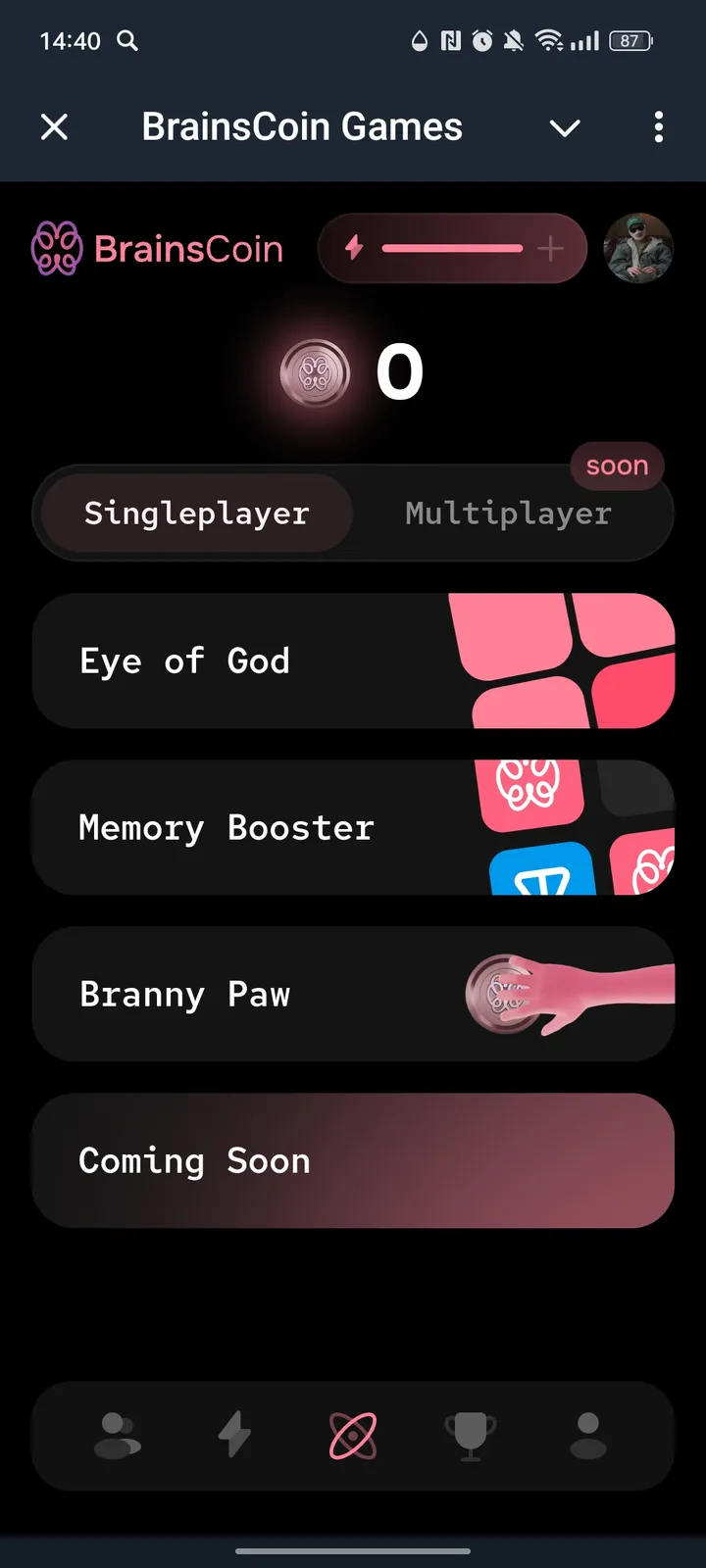Tap the Coming Soon banner
Image resolution: width=706 pixels, height=1568 pixels.
point(353,1160)
